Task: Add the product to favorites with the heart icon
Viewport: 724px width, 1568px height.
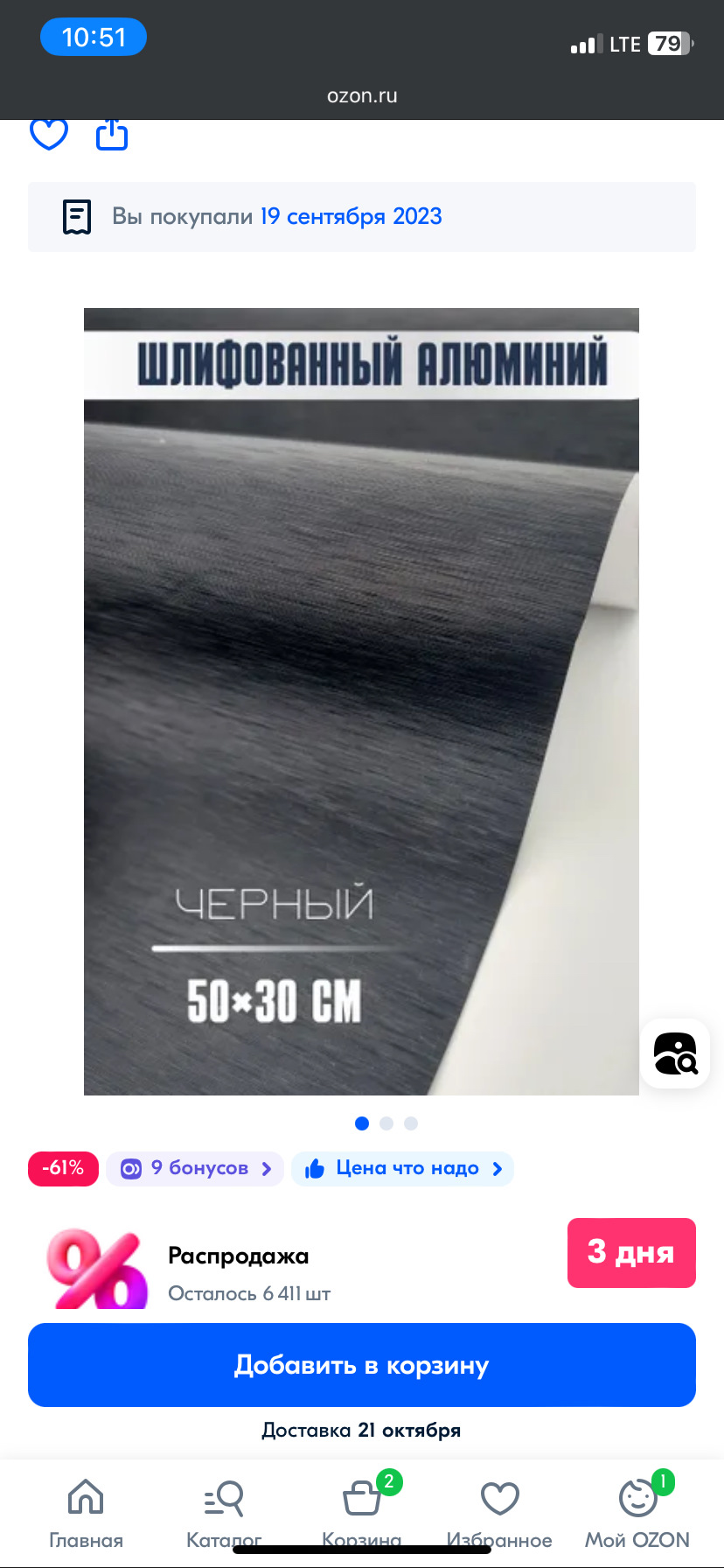Action: 49,133
